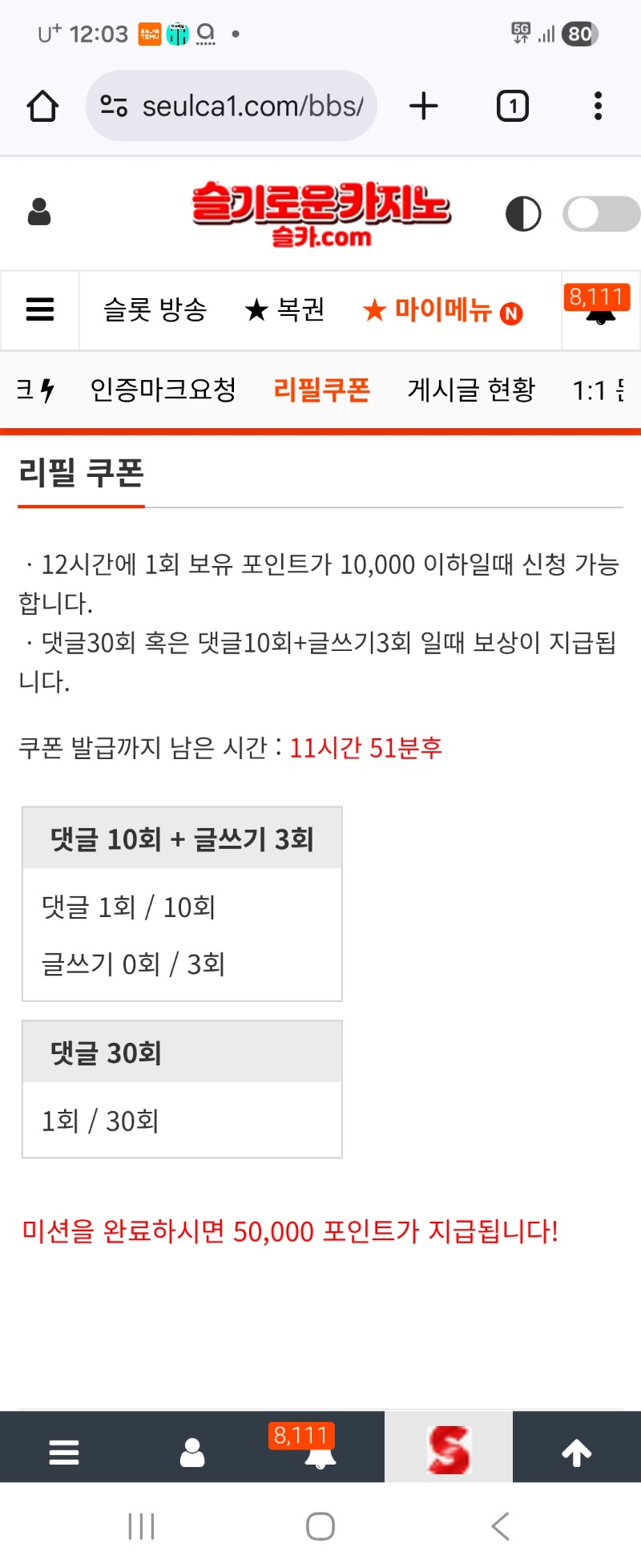Open a new browser tab
Viewport: 641px width, 1568px height.
(424, 107)
